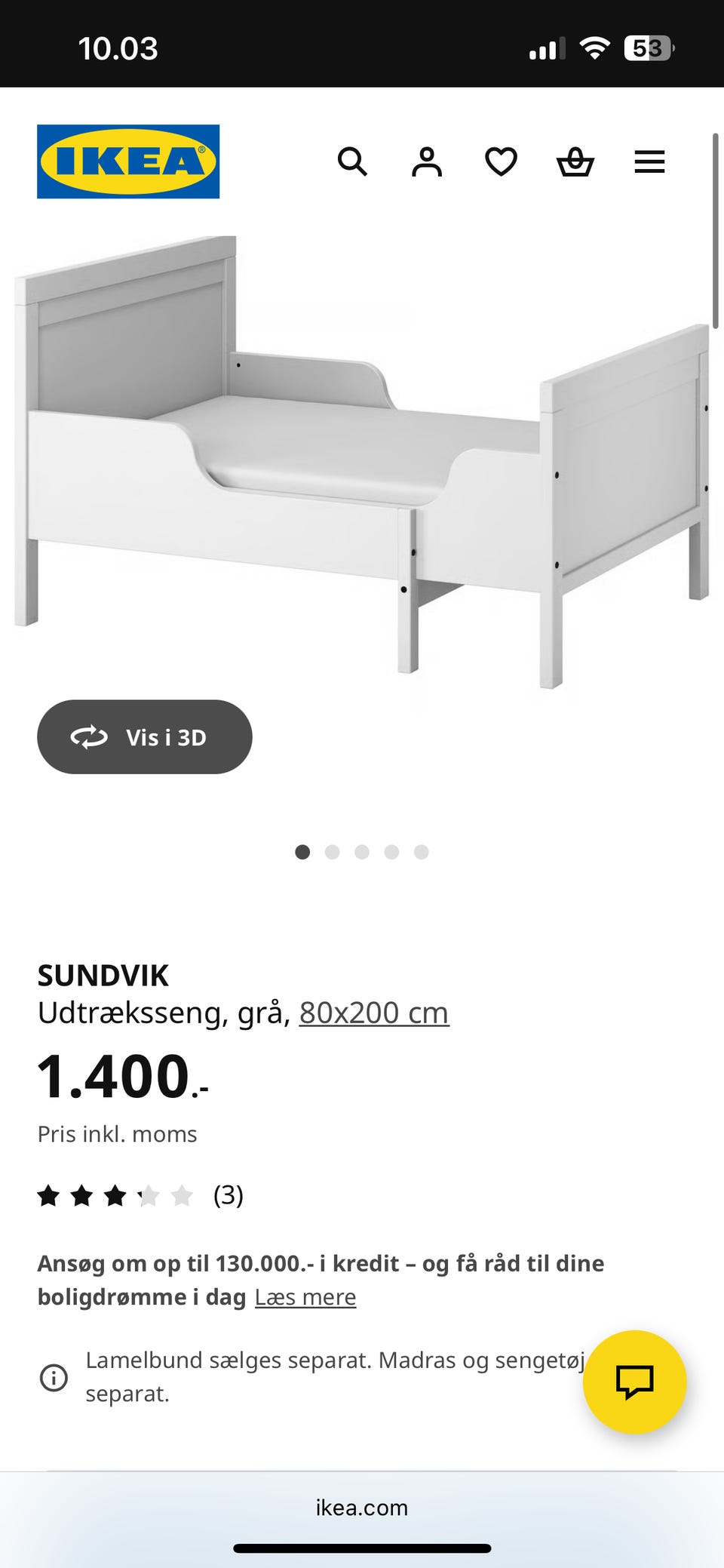The image size is (724, 1568).
Task: View the bed with Vis i 3D
Action: [x=145, y=736]
